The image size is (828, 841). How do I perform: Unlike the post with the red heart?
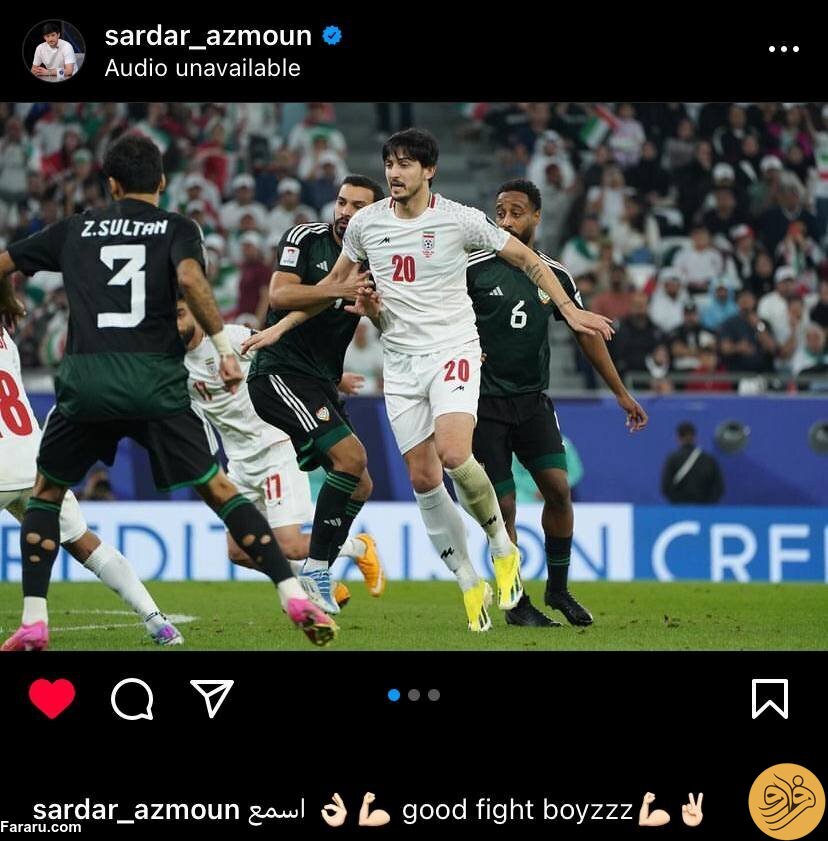[x=52, y=698]
